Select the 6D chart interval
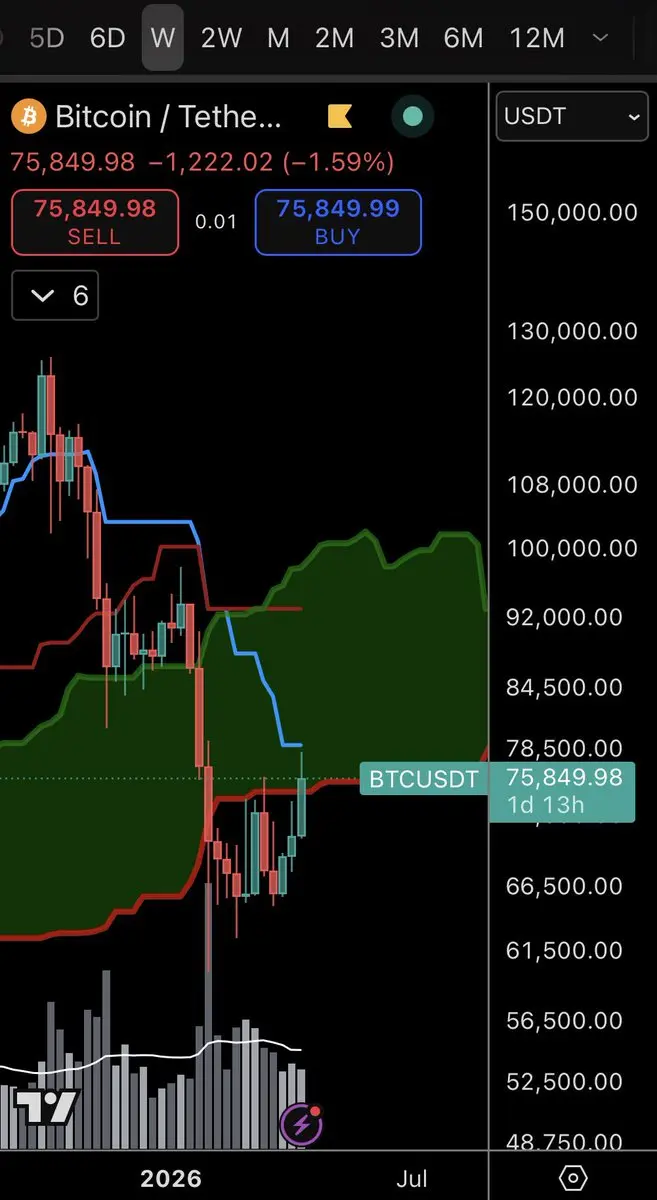 [x=107, y=38]
